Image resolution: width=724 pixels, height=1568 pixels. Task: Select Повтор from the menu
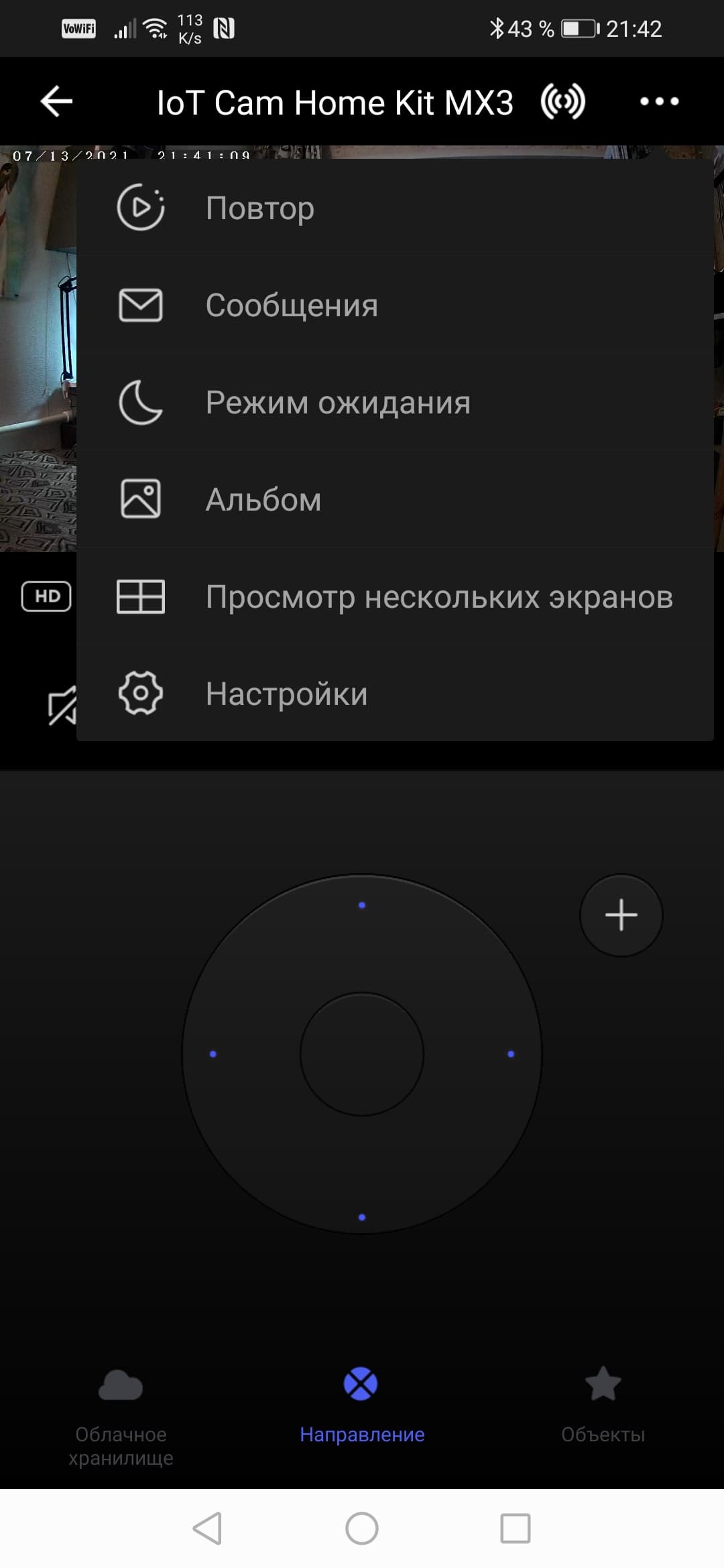[x=260, y=208]
